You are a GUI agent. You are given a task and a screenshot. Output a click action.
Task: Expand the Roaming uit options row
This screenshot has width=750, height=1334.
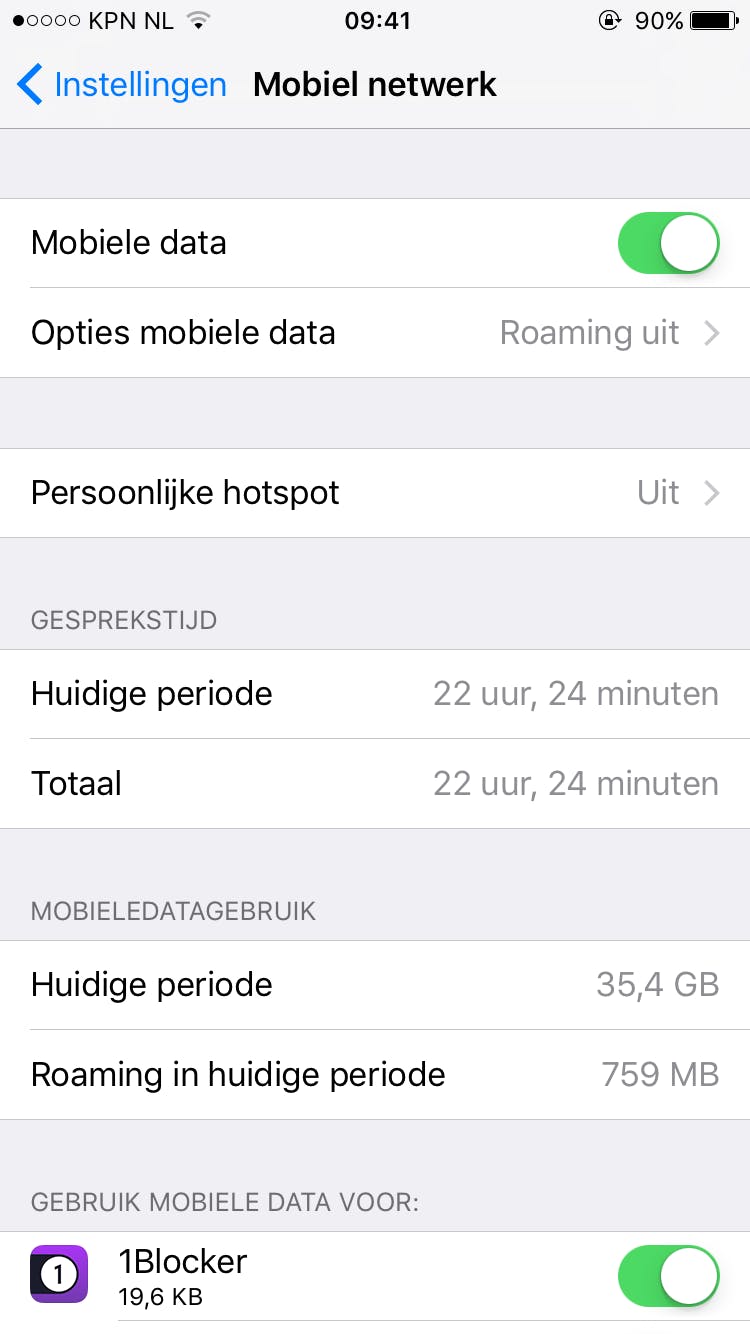coord(590,332)
